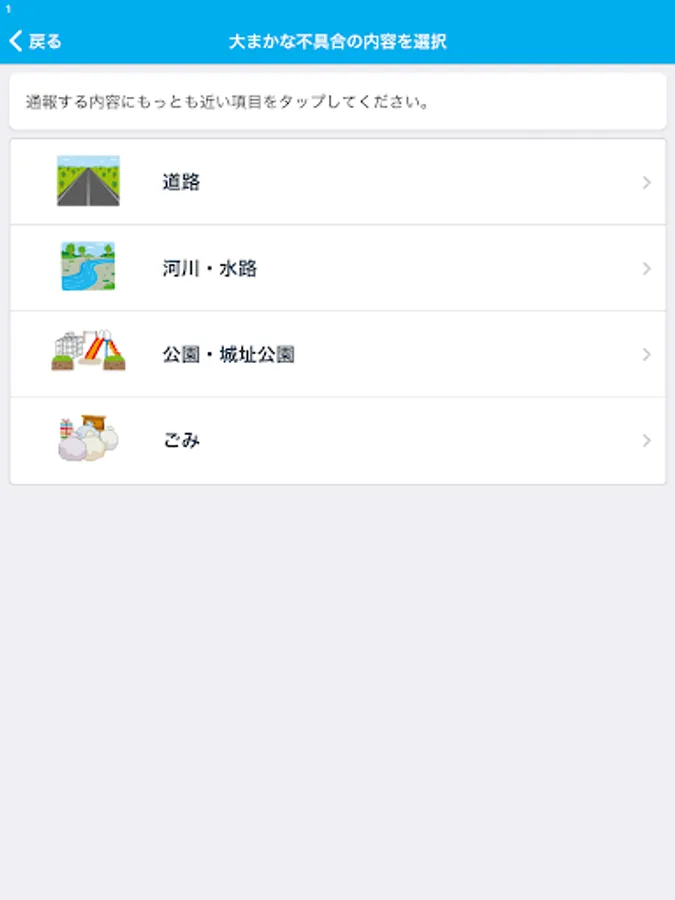The height and width of the screenshot is (900, 675).
Task: Go back with the 戻る button
Action: [36, 41]
